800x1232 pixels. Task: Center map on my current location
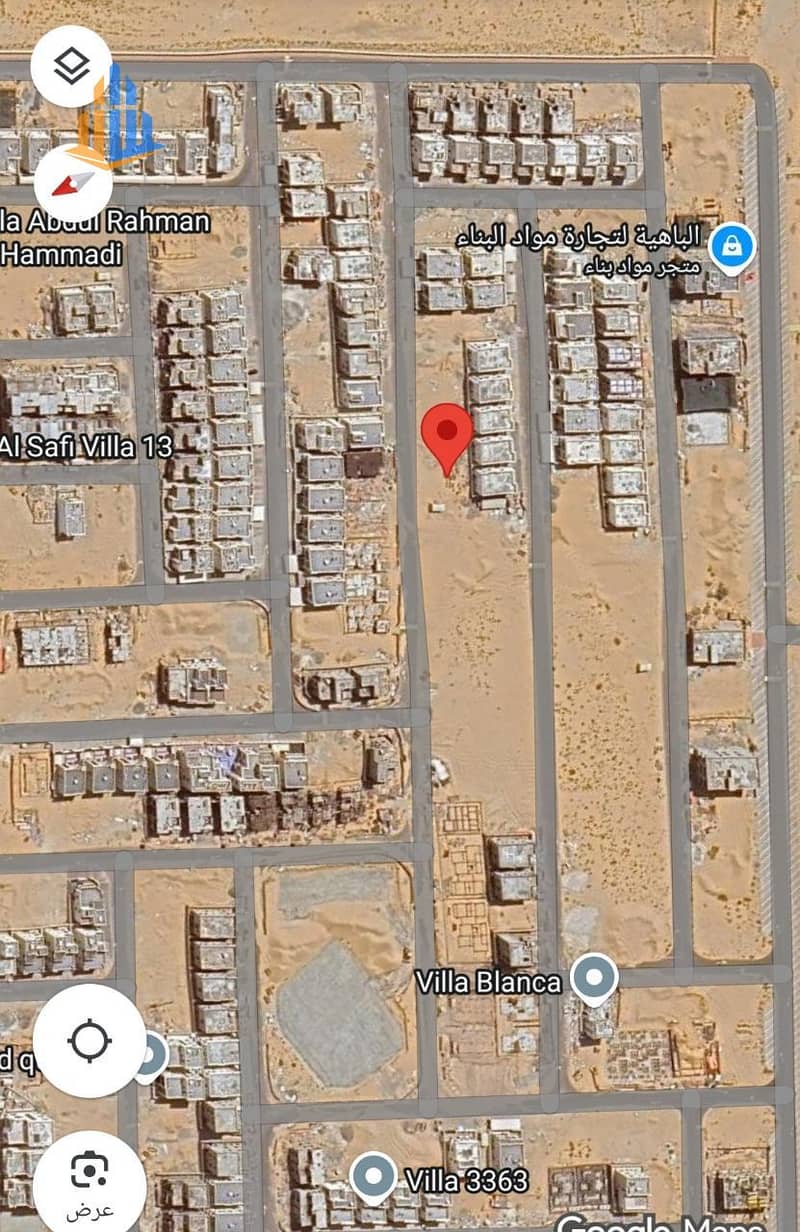click(x=89, y=1041)
